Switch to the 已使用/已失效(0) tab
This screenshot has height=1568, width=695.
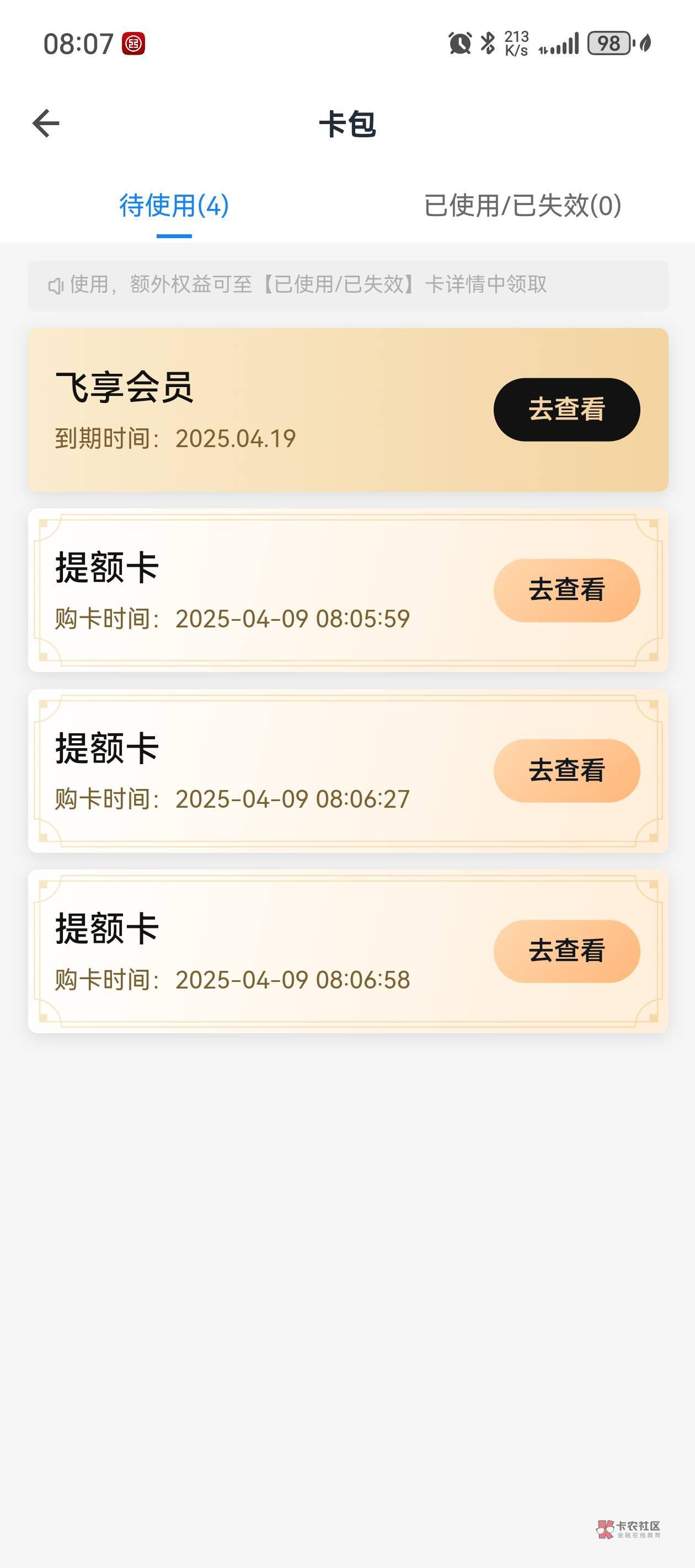(522, 205)
